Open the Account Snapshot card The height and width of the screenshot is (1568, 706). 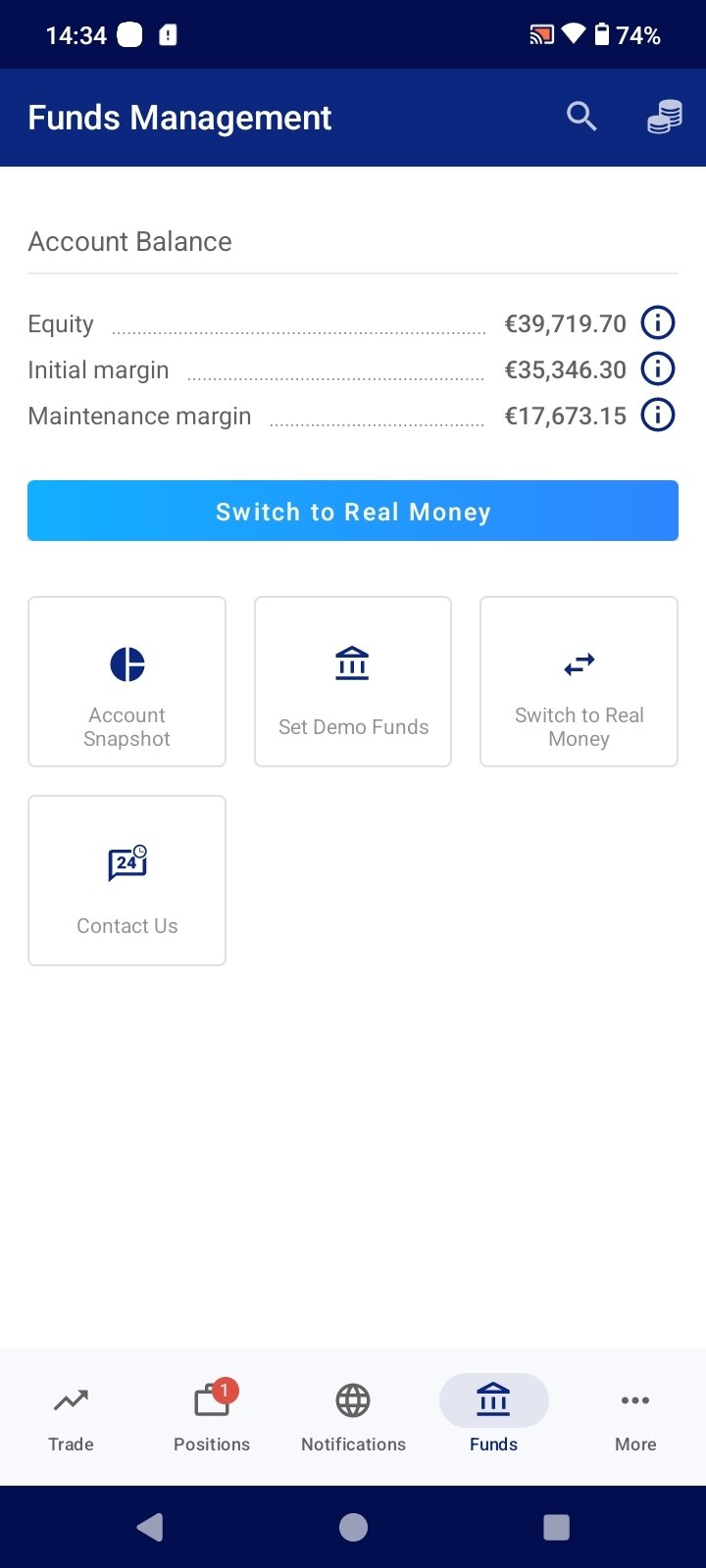pyautogui.click(x=126, y=681)
